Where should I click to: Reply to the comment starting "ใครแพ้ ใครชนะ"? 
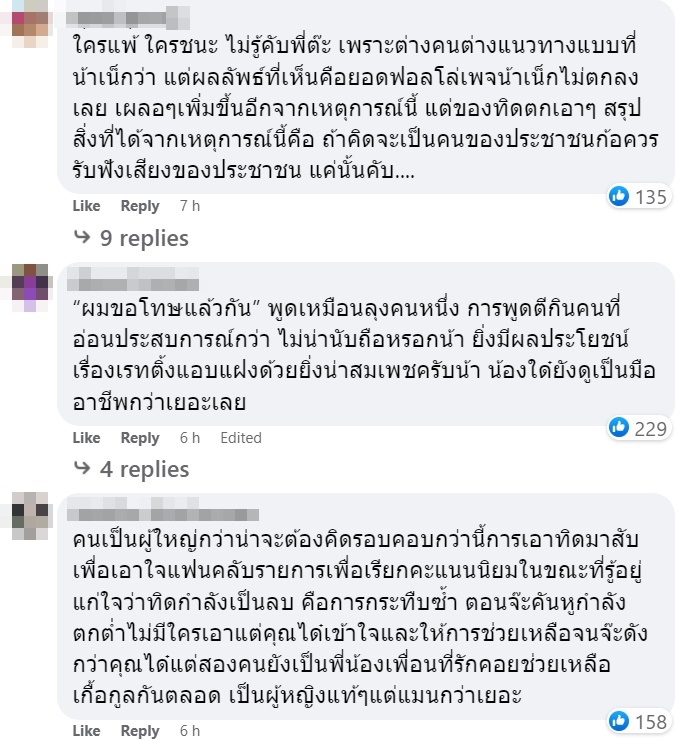(140, 206)
